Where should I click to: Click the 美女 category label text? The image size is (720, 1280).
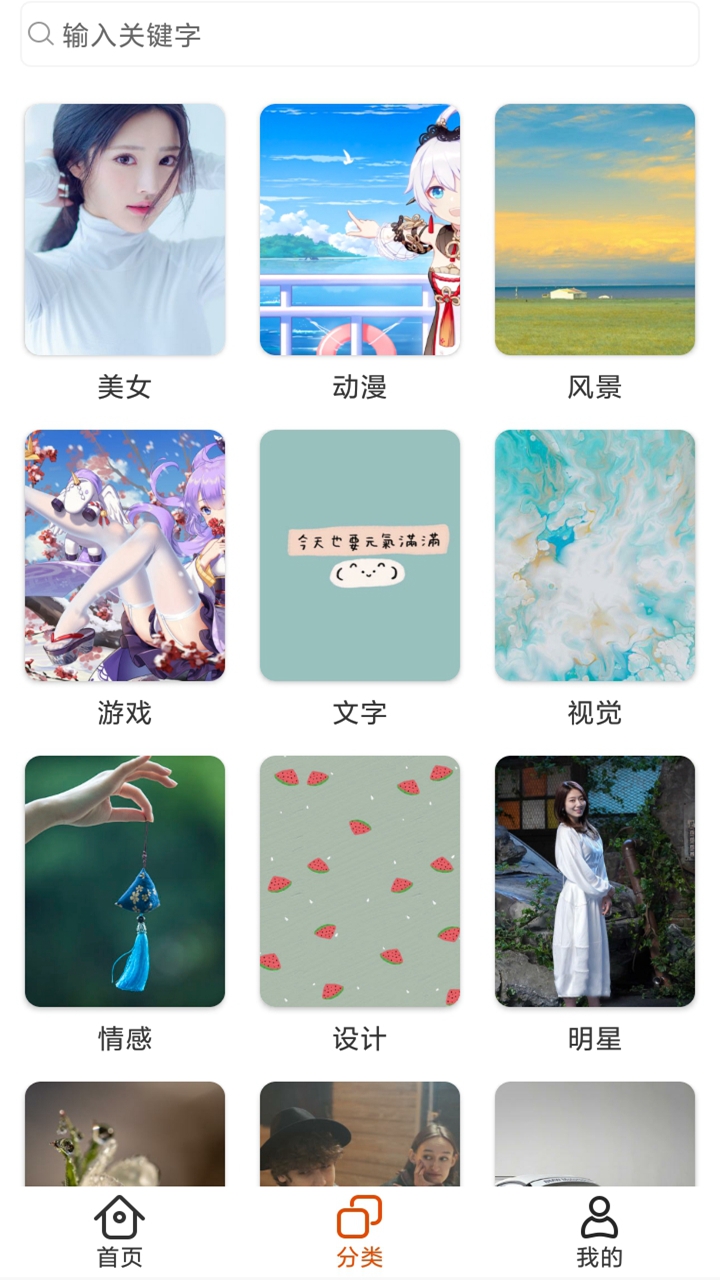[123, 386]
